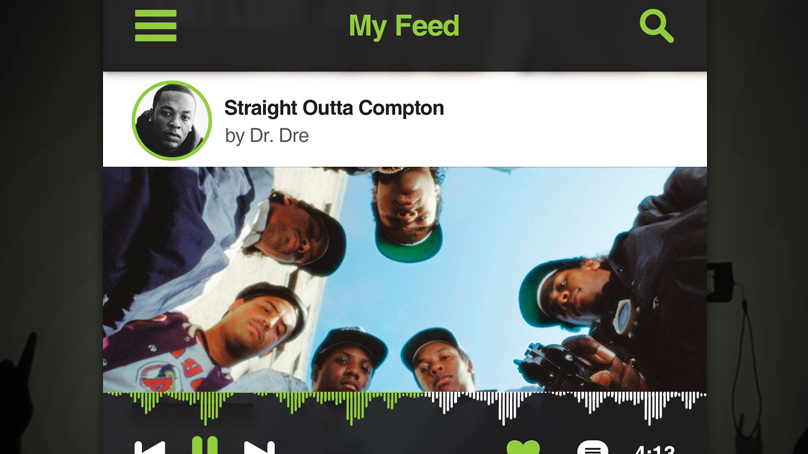Viewport: 808px width, 454px height.
Task: Skip to the next track
Action: click(259, 447)
